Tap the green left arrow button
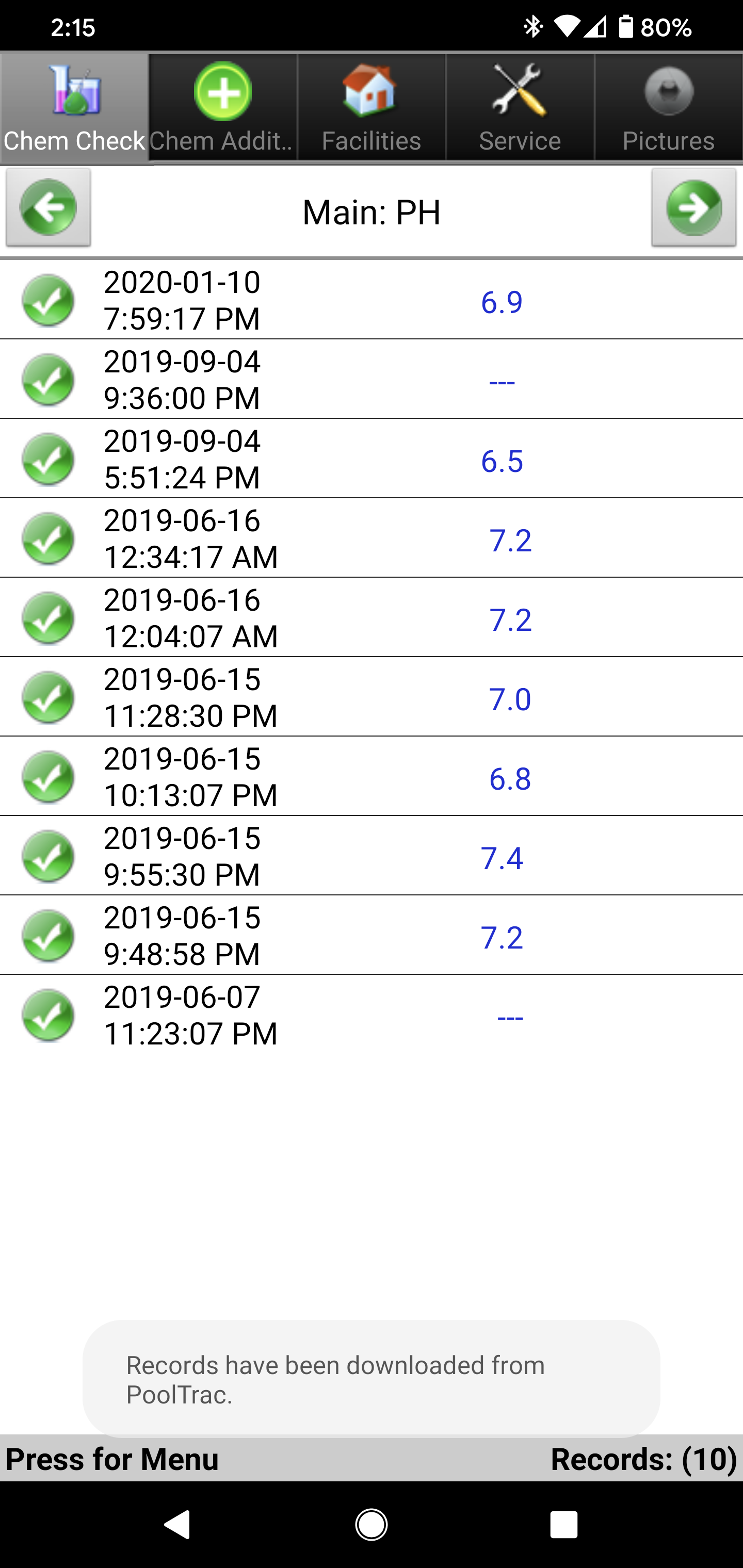This screenshot has width=743, height=1568. [x=49, y=207]
